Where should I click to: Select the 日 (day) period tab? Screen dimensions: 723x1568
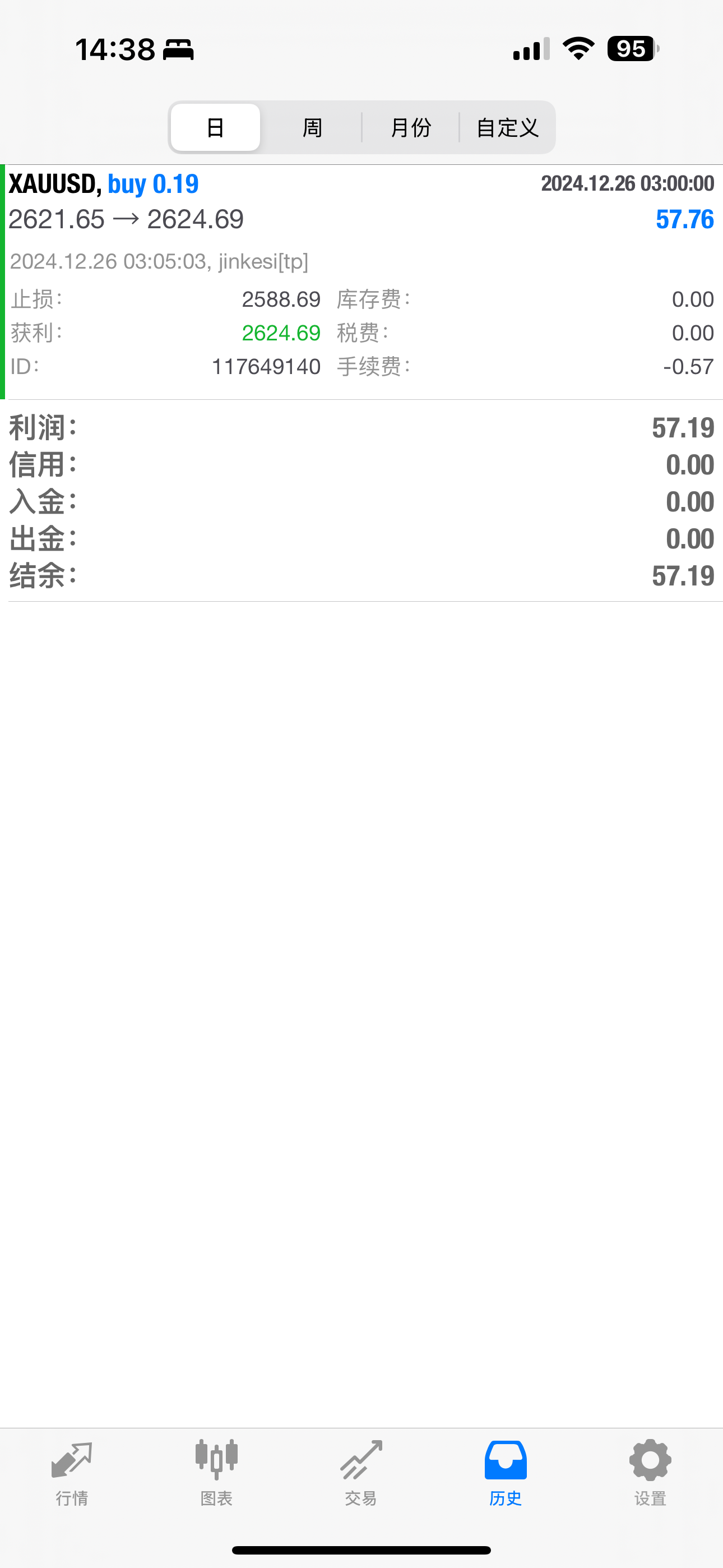click(x=215, y=127)
